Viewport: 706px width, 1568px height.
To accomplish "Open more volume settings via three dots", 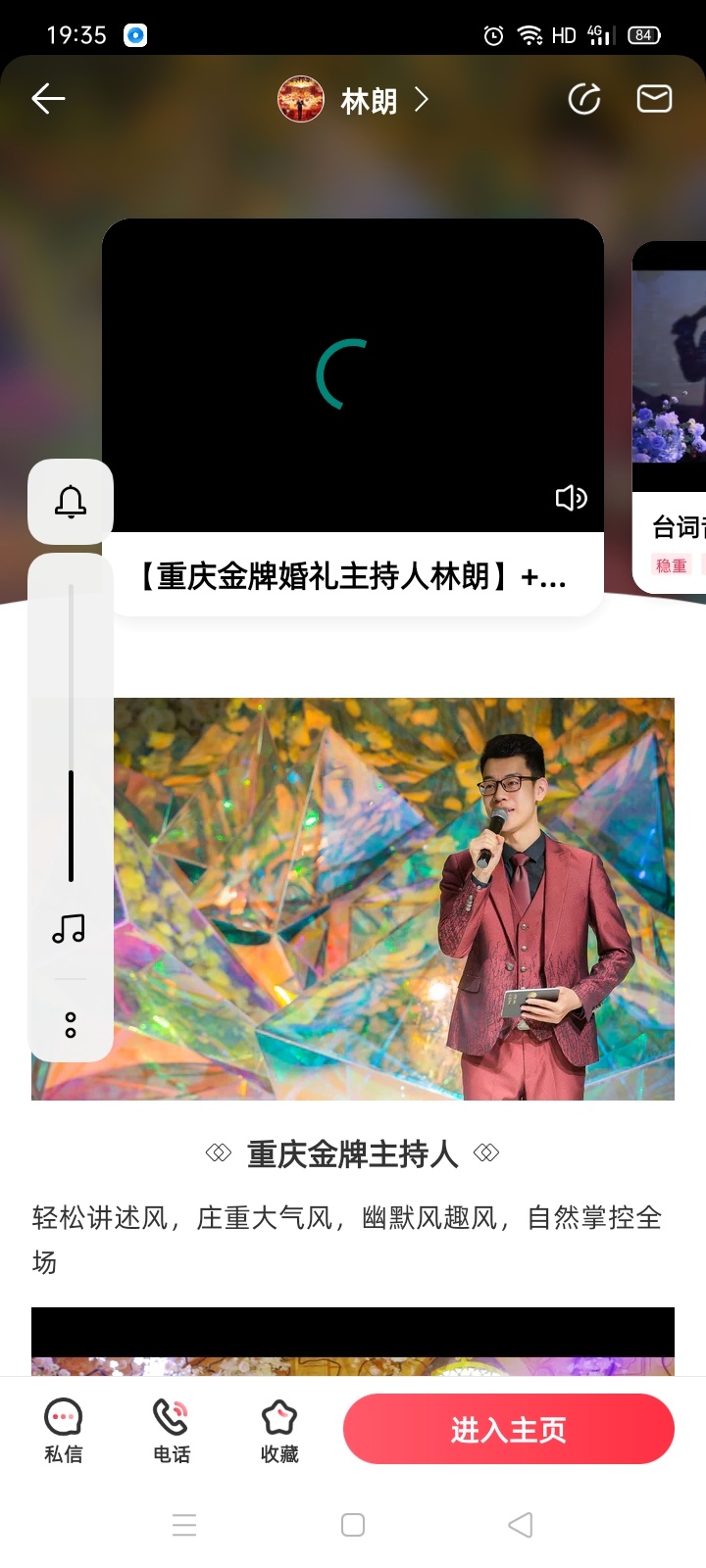I will click(x=71, y=1025).
